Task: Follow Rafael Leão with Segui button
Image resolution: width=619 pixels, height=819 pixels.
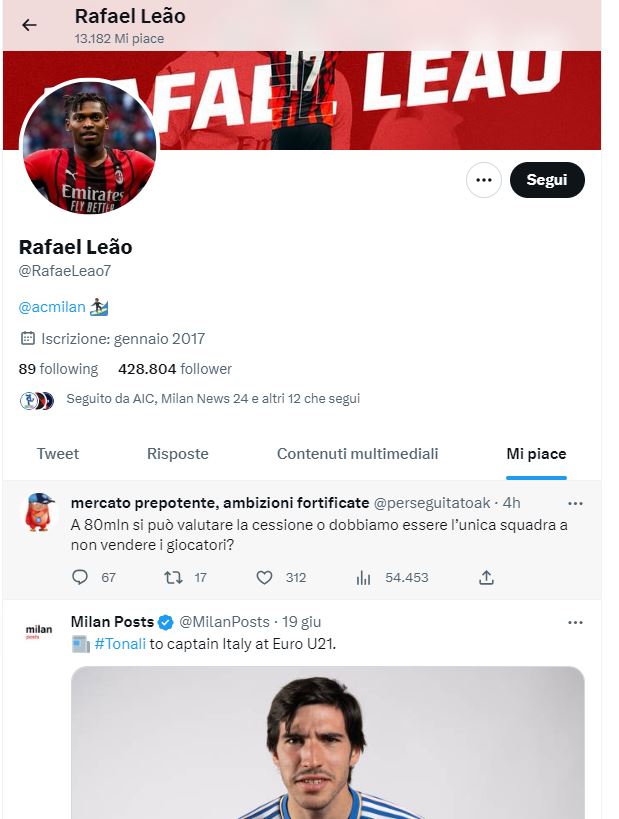Action: coord(547,180)
